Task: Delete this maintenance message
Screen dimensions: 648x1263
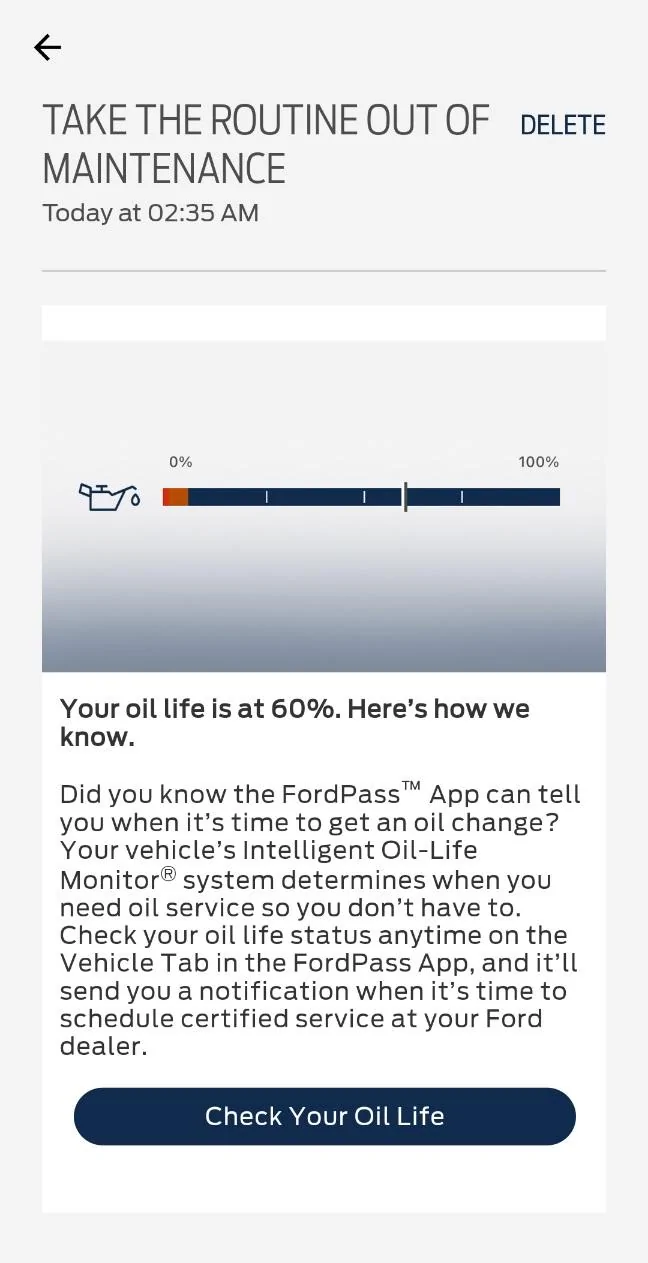Action: 562,125
